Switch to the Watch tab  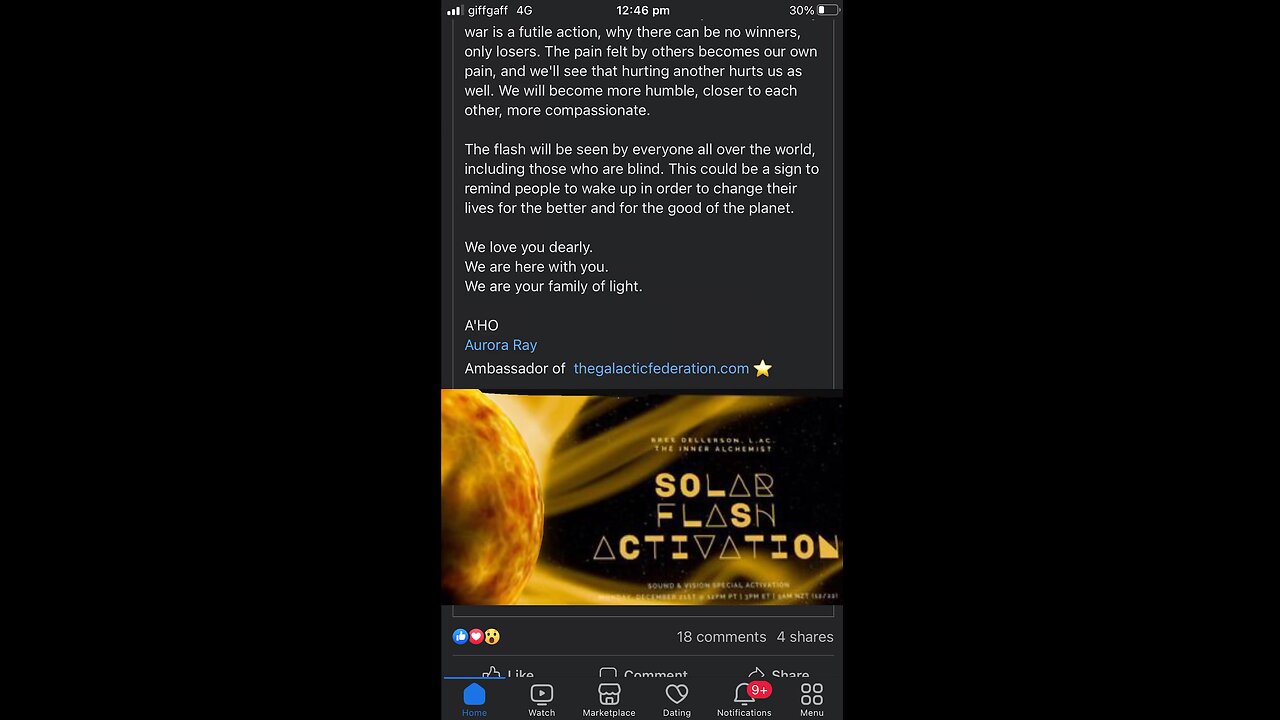(x=541, y=699)
